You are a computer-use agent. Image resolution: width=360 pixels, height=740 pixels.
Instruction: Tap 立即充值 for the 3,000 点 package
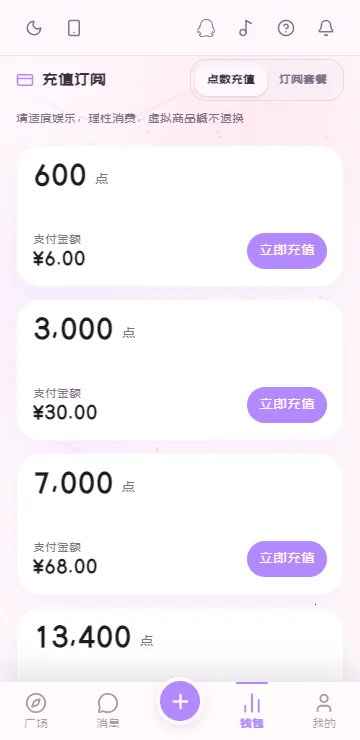tap(287, 404)
